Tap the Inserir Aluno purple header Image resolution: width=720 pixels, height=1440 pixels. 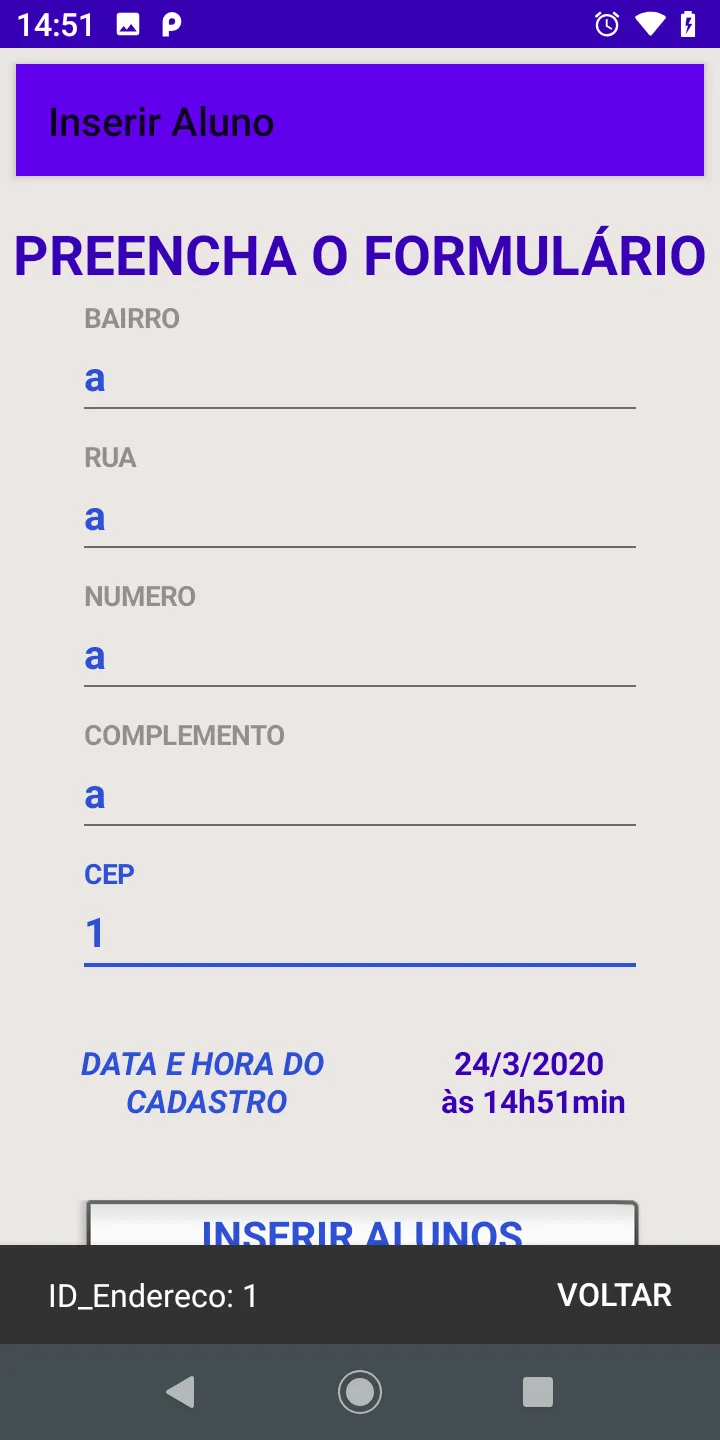pyautogui.click(x=360, y=119)
